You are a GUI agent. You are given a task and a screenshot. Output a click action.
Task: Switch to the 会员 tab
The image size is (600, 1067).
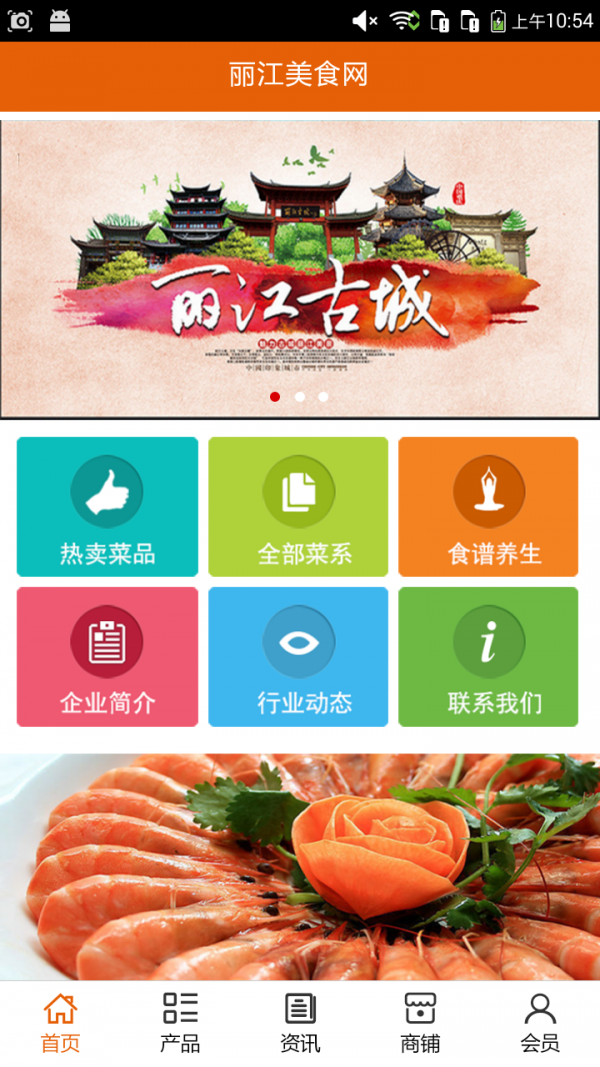click(x=540, y=1023)
